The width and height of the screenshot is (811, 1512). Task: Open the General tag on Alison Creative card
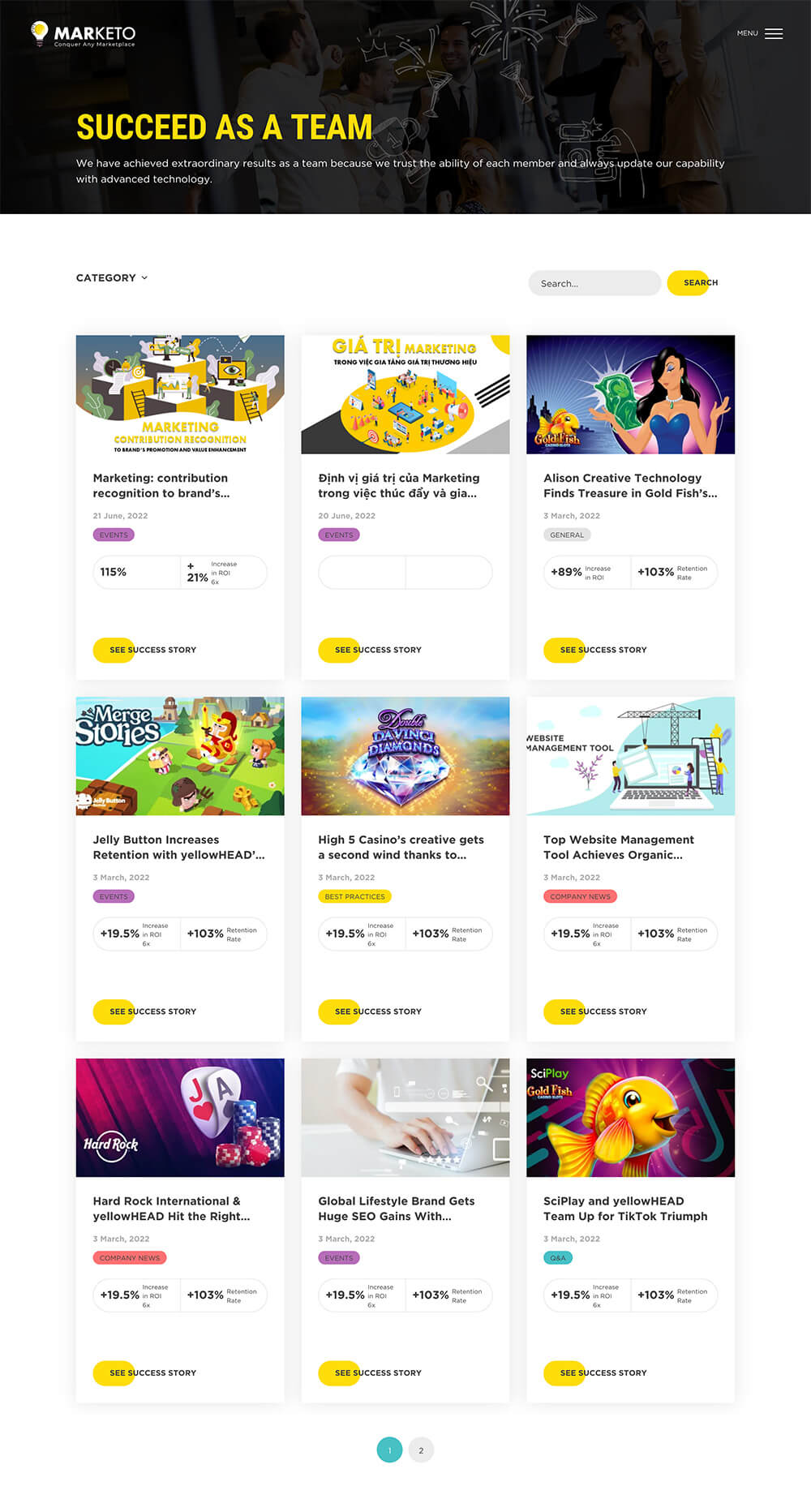click(567, 535)
